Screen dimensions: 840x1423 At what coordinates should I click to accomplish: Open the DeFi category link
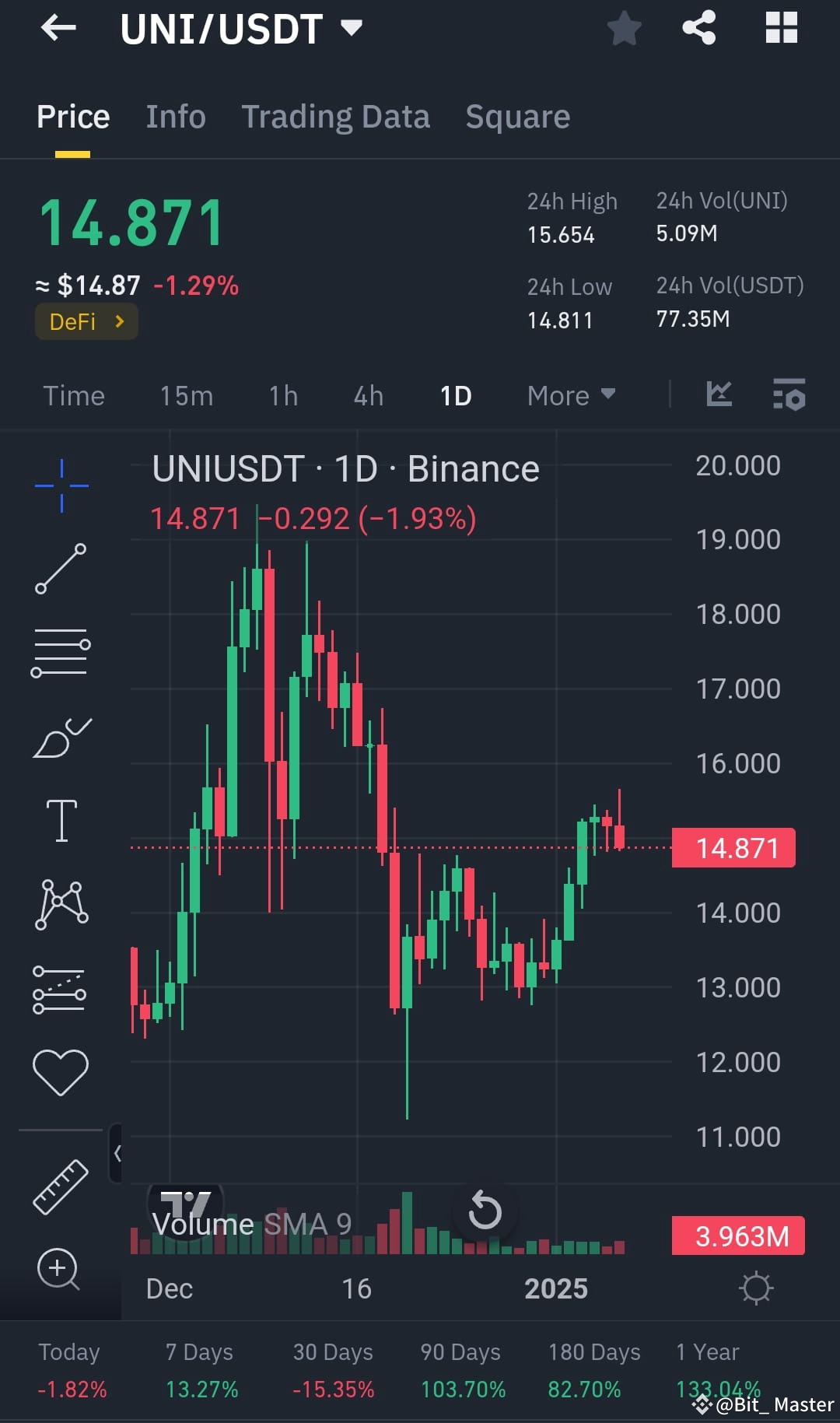pyautogui.click(x=86, y=321)
